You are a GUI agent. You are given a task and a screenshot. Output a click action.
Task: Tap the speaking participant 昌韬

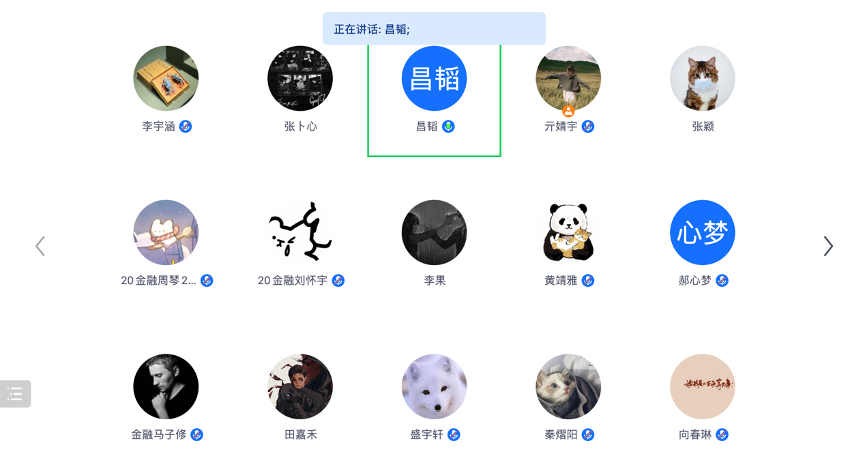(434, 78)
